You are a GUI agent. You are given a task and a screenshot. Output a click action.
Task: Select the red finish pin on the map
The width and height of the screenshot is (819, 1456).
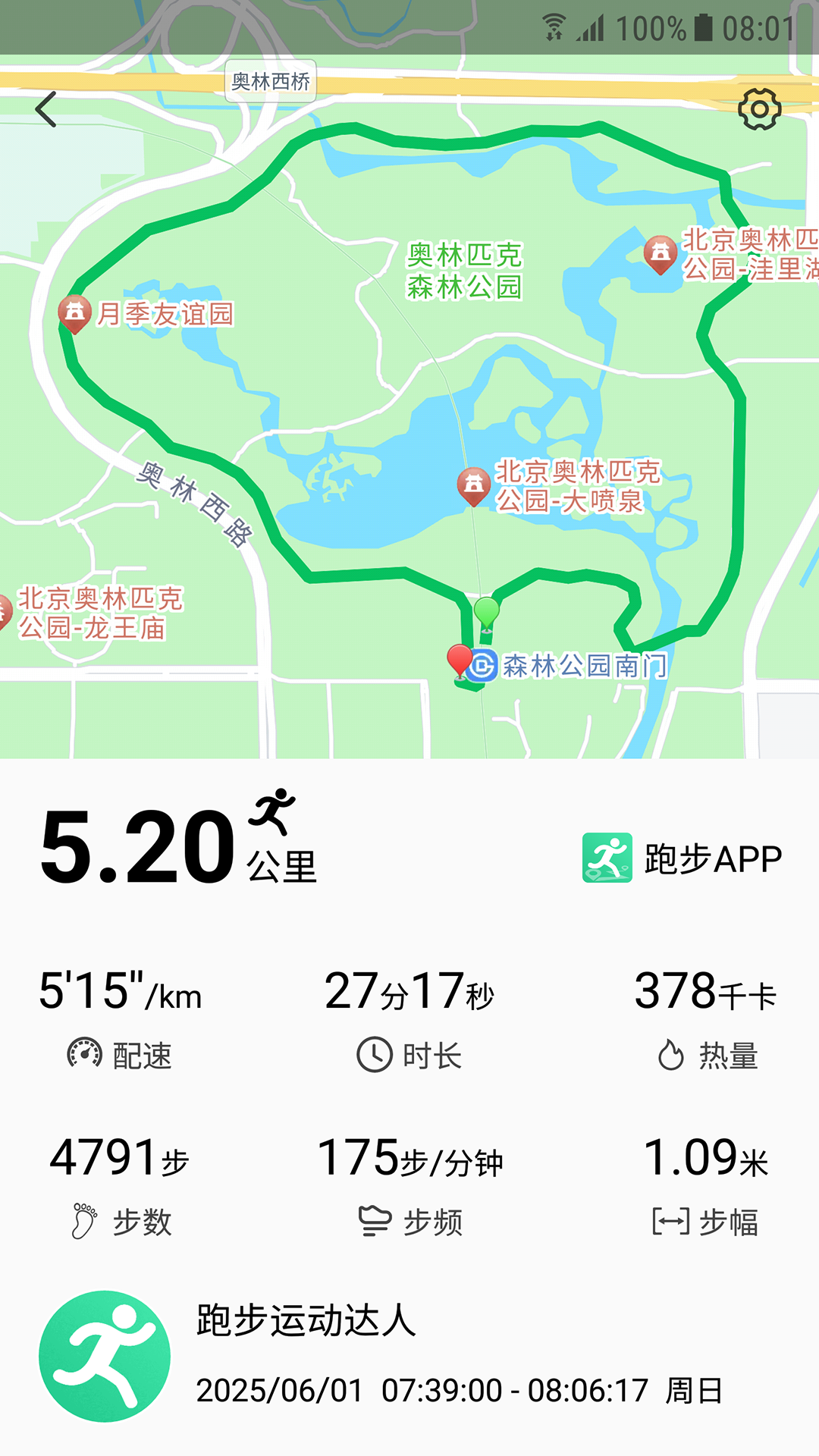(459, 662)
